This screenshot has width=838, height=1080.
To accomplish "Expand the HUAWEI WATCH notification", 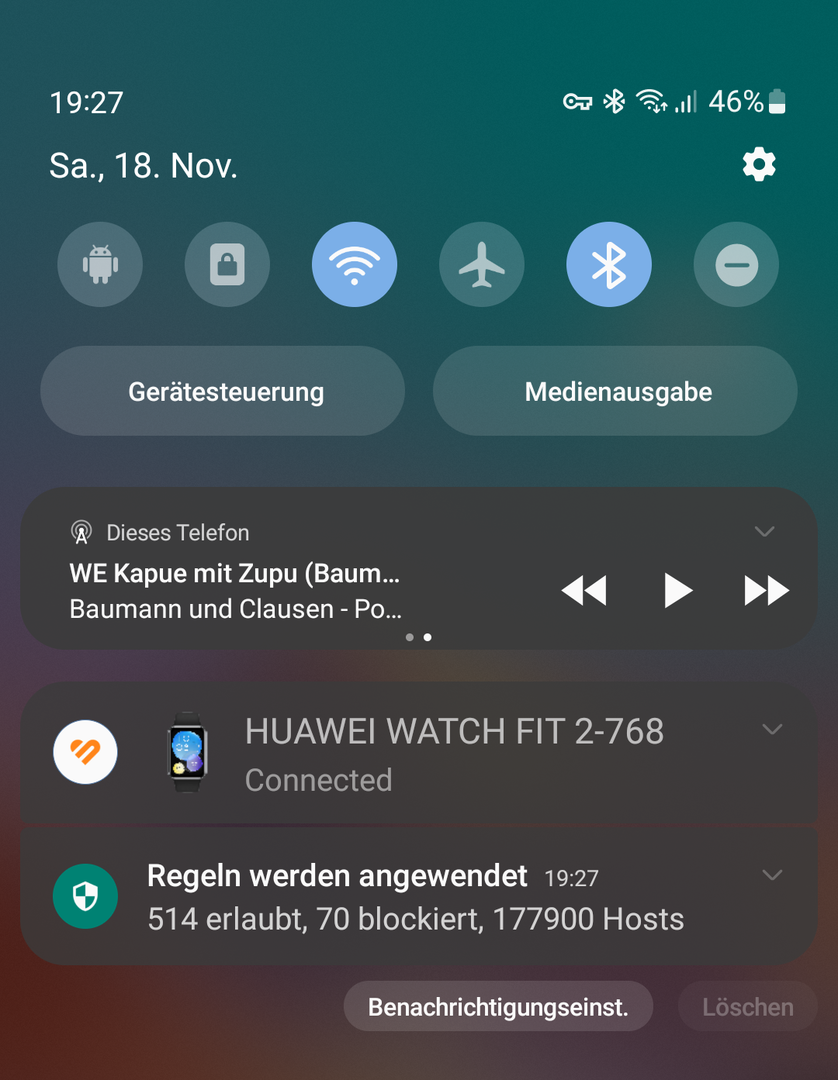I will [x=772, y=729].
